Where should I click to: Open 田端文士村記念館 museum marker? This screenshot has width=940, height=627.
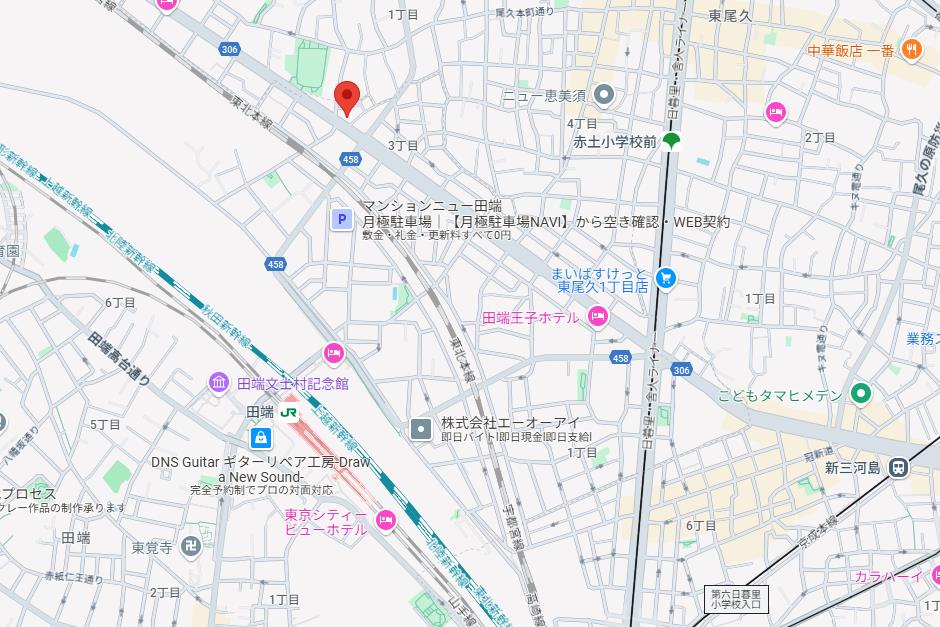point(219,383)
